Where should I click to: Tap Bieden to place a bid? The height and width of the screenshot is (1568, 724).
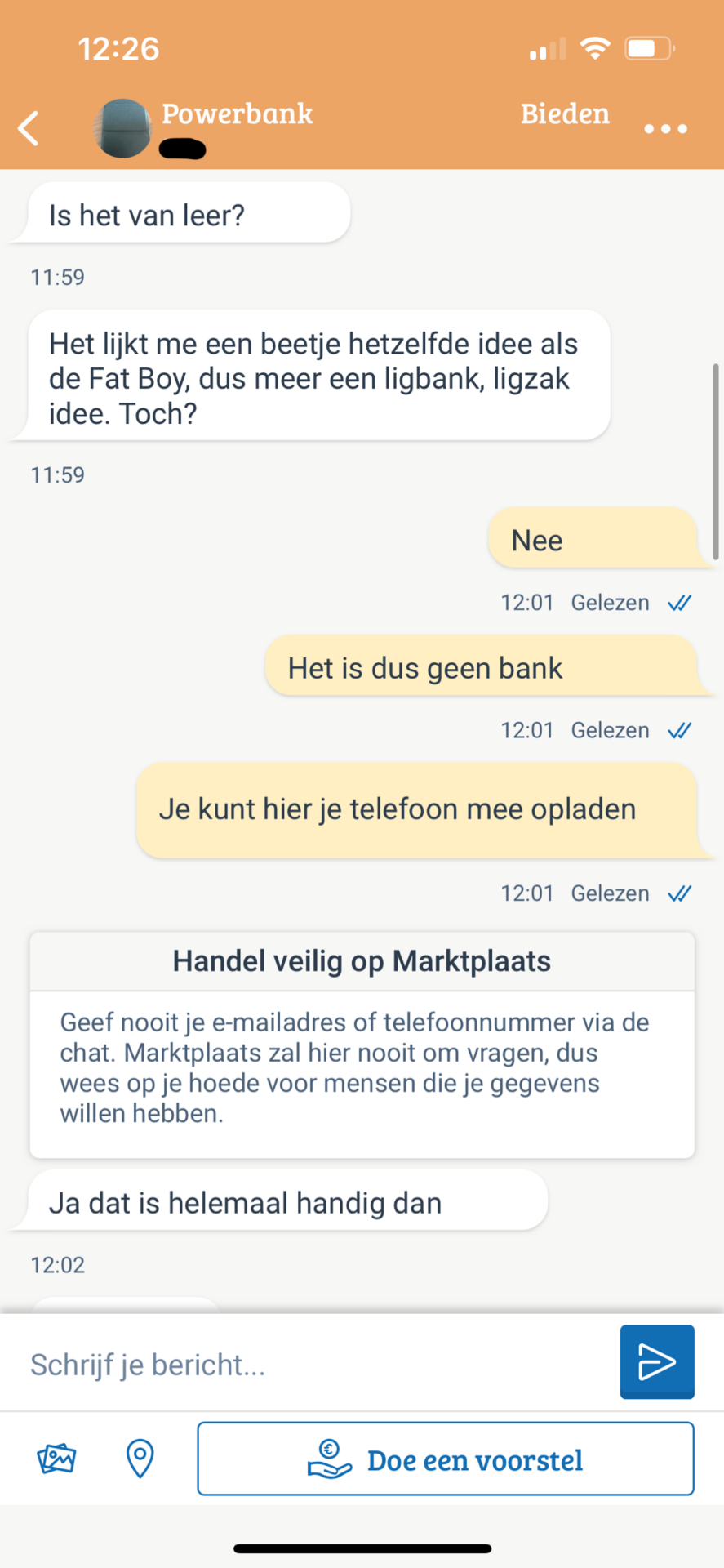click(x=565, y=114)
